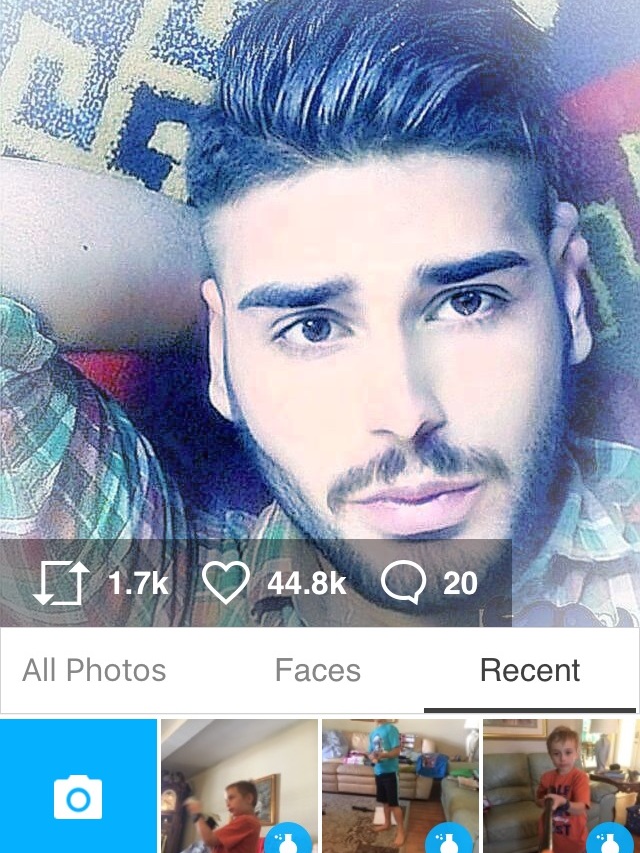This screenshot has height=853, width=640.
Task: Repost this photo using the repost icon
Action: point(62,582)
